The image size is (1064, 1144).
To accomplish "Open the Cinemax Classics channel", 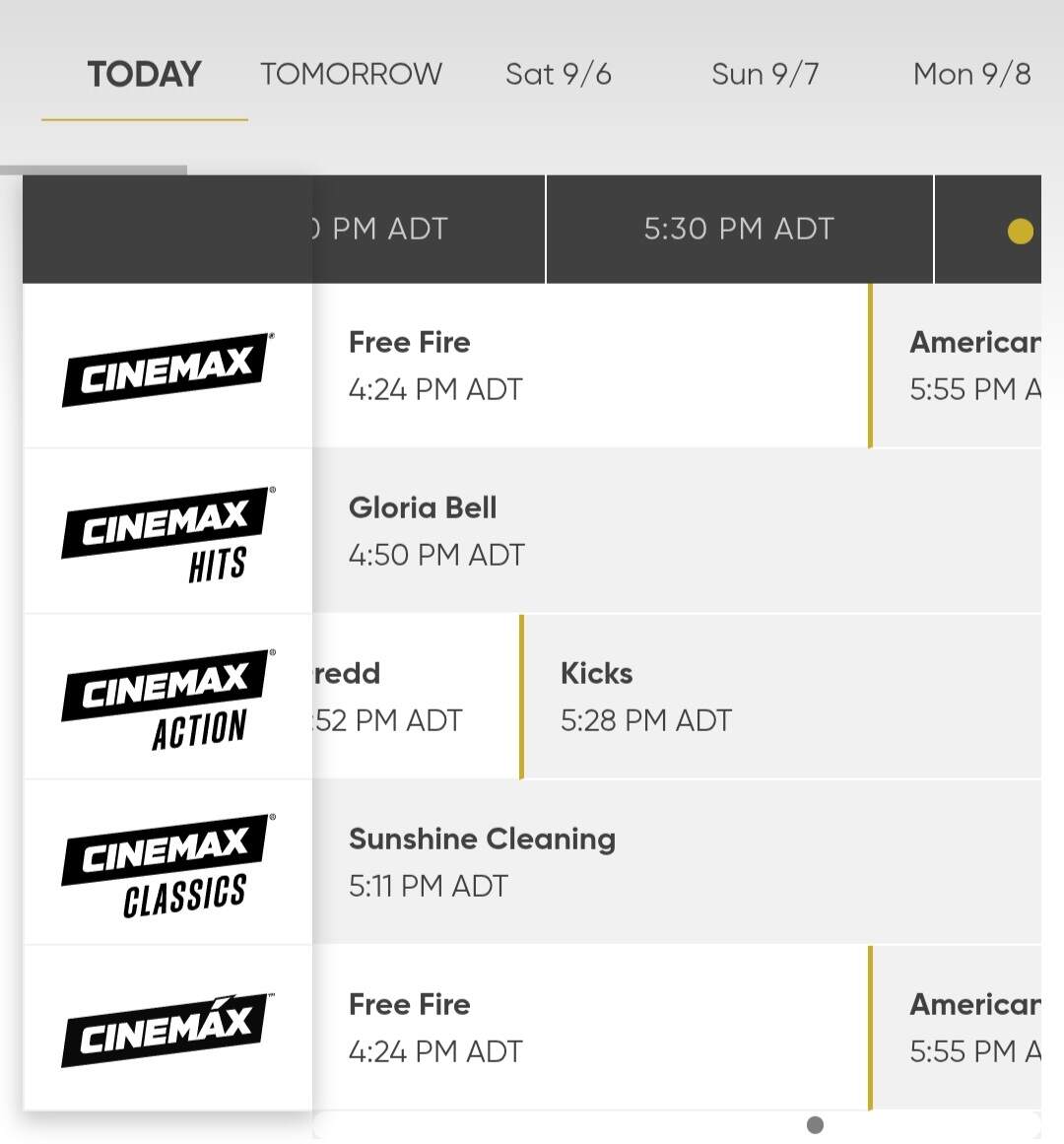I will (x=167, y=863).
